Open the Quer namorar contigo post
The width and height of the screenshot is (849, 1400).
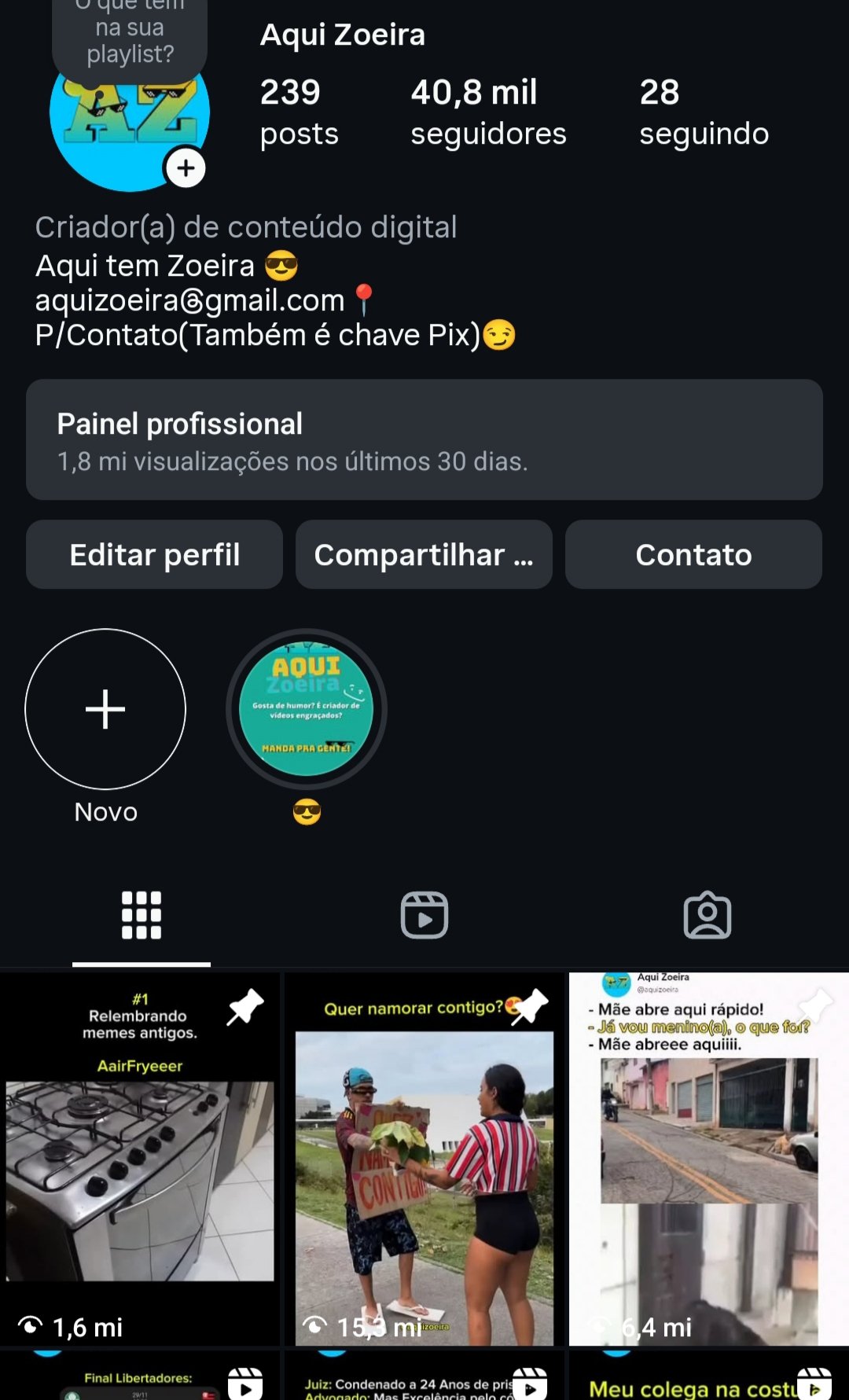point(424,1159)
